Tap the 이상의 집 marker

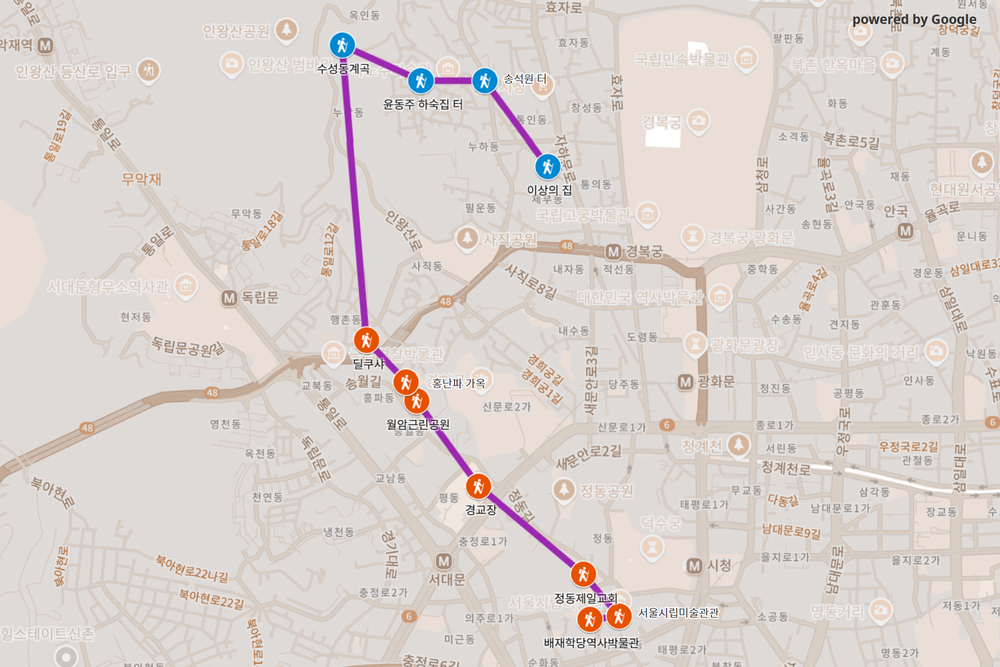[547, 166]
